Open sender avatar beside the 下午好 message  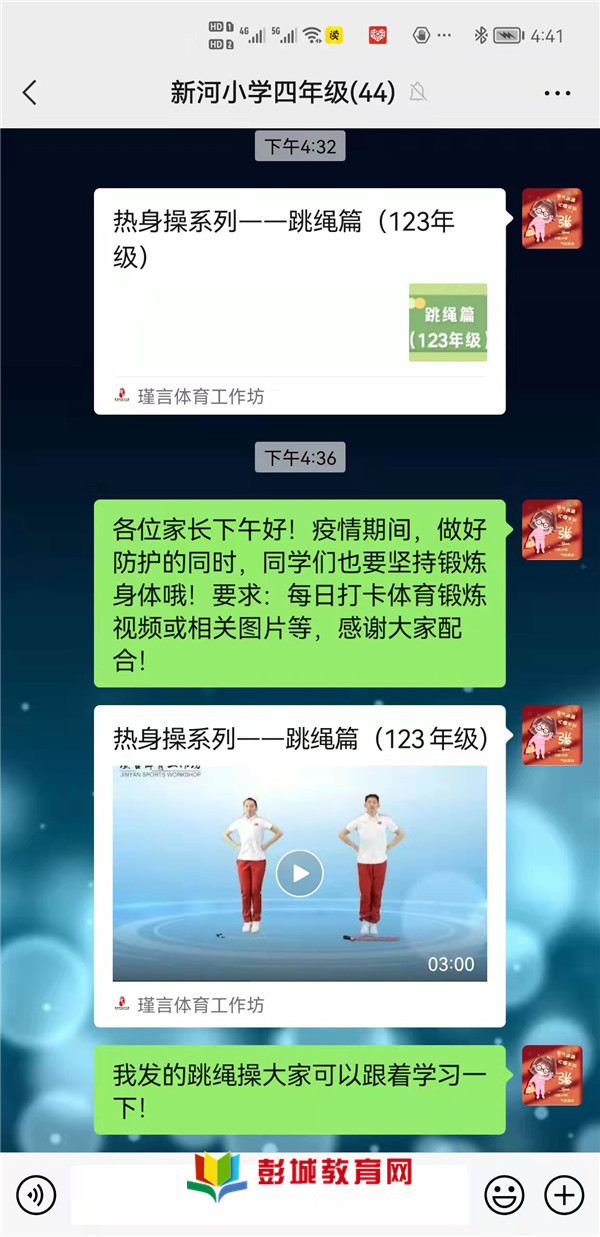[x=552, y=530]
